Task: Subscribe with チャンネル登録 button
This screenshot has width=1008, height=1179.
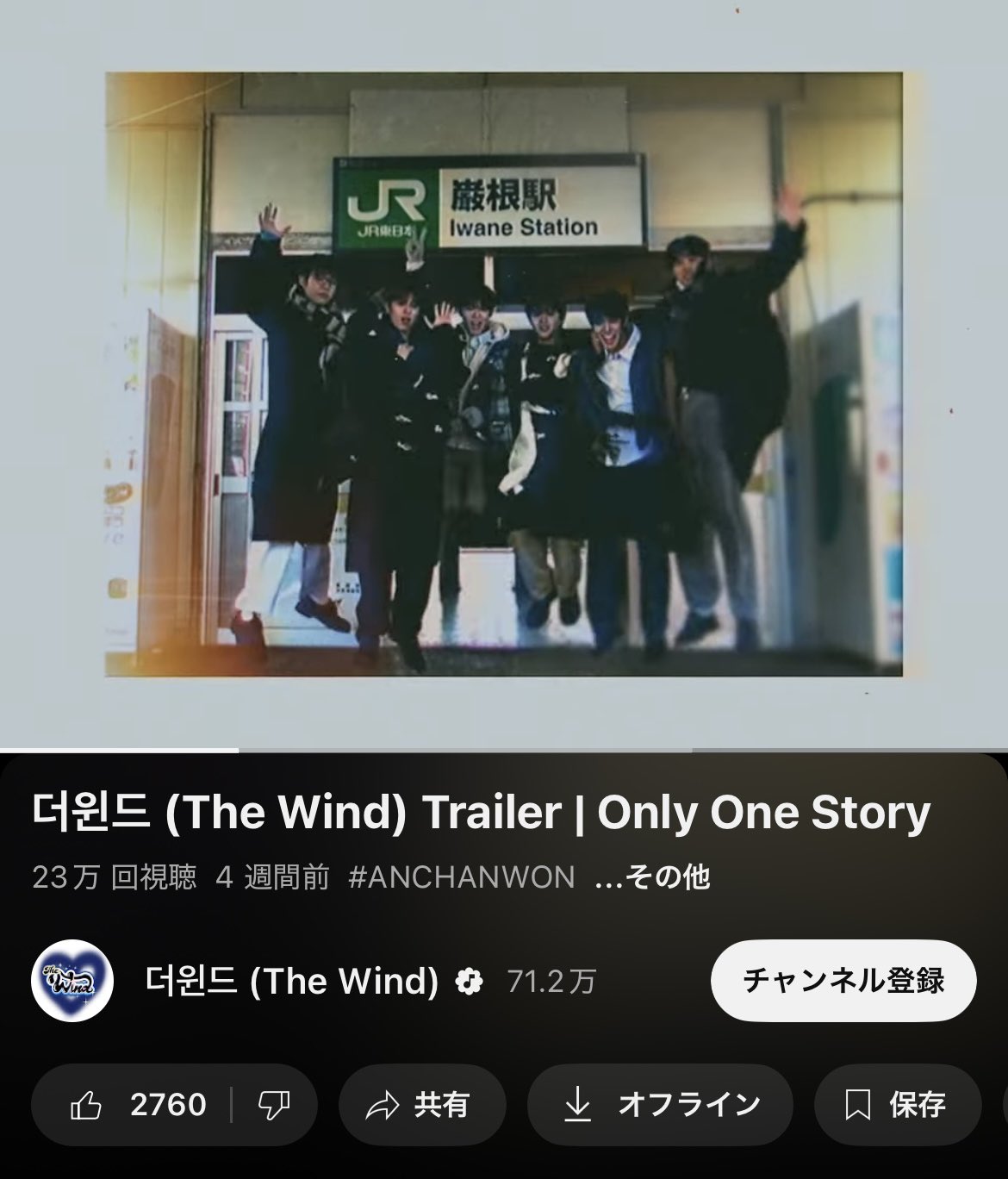Action: [843, 981]
